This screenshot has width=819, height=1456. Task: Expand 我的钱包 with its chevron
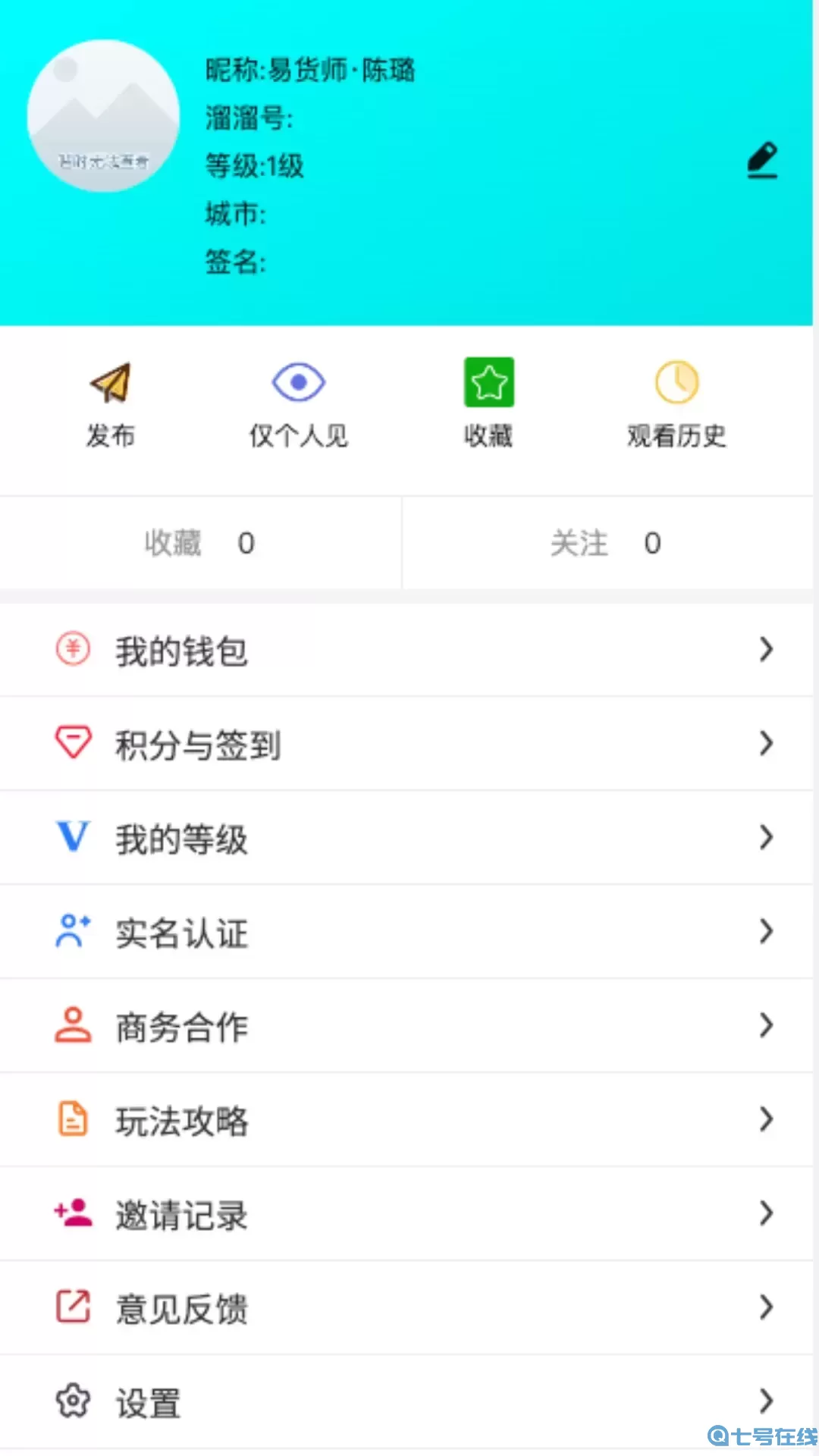pos(764,650)
